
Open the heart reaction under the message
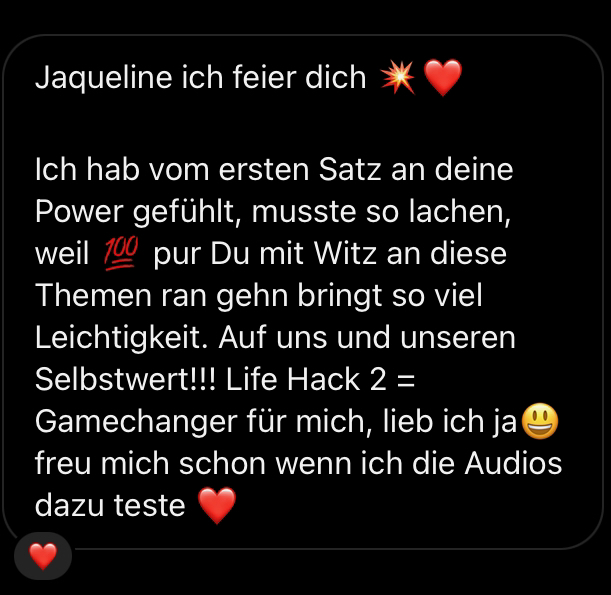[43, 556]
